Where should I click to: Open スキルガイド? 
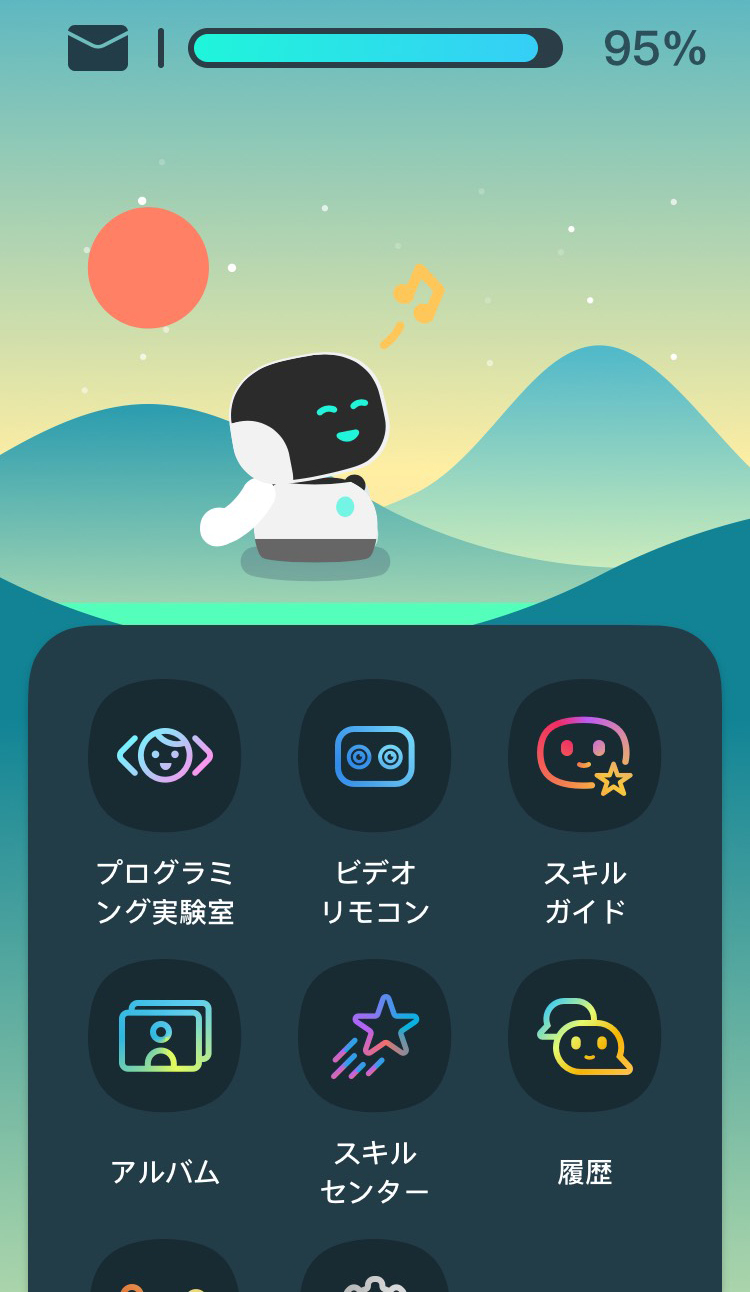(585, 756)
